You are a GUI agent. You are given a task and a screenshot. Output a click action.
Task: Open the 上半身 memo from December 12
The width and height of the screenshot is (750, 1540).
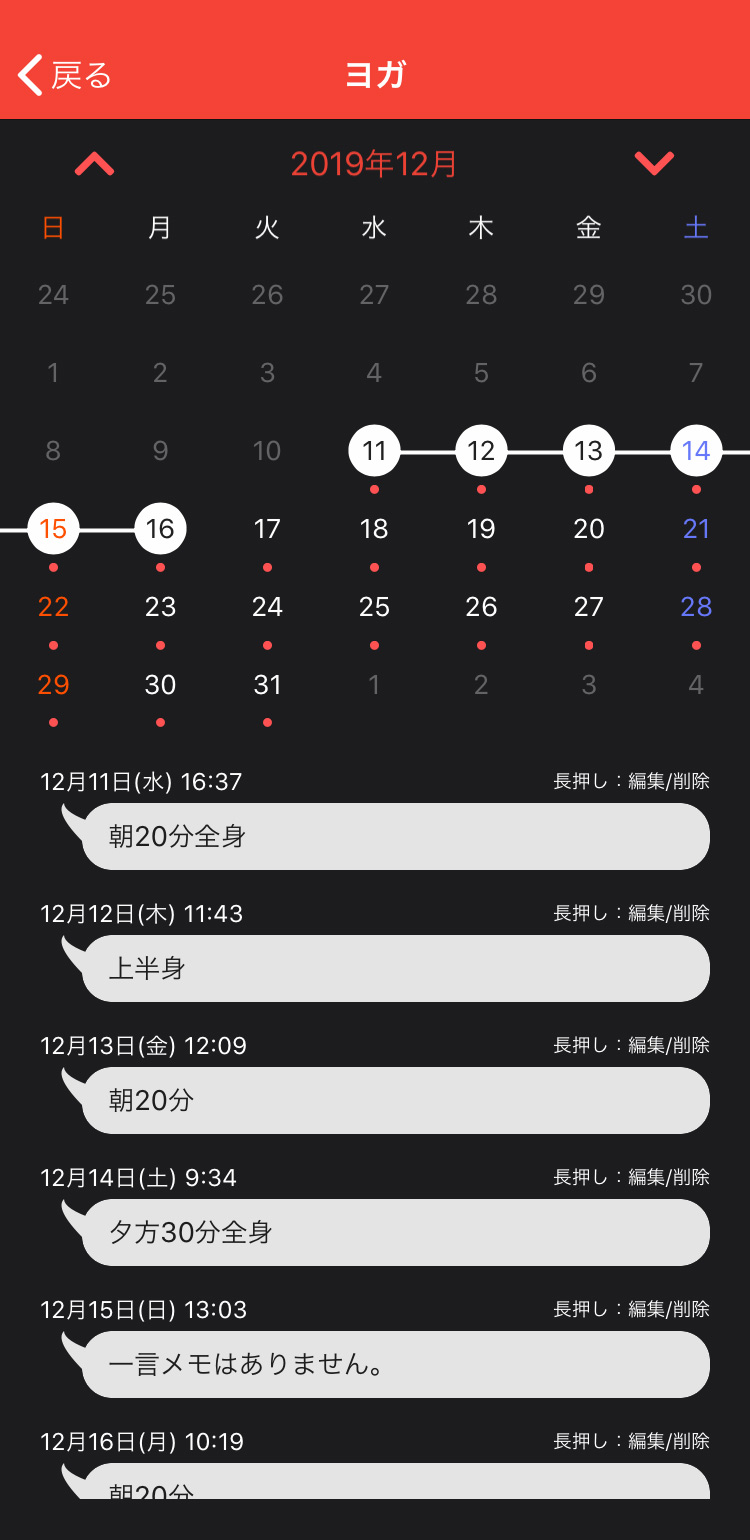[395, 968]
